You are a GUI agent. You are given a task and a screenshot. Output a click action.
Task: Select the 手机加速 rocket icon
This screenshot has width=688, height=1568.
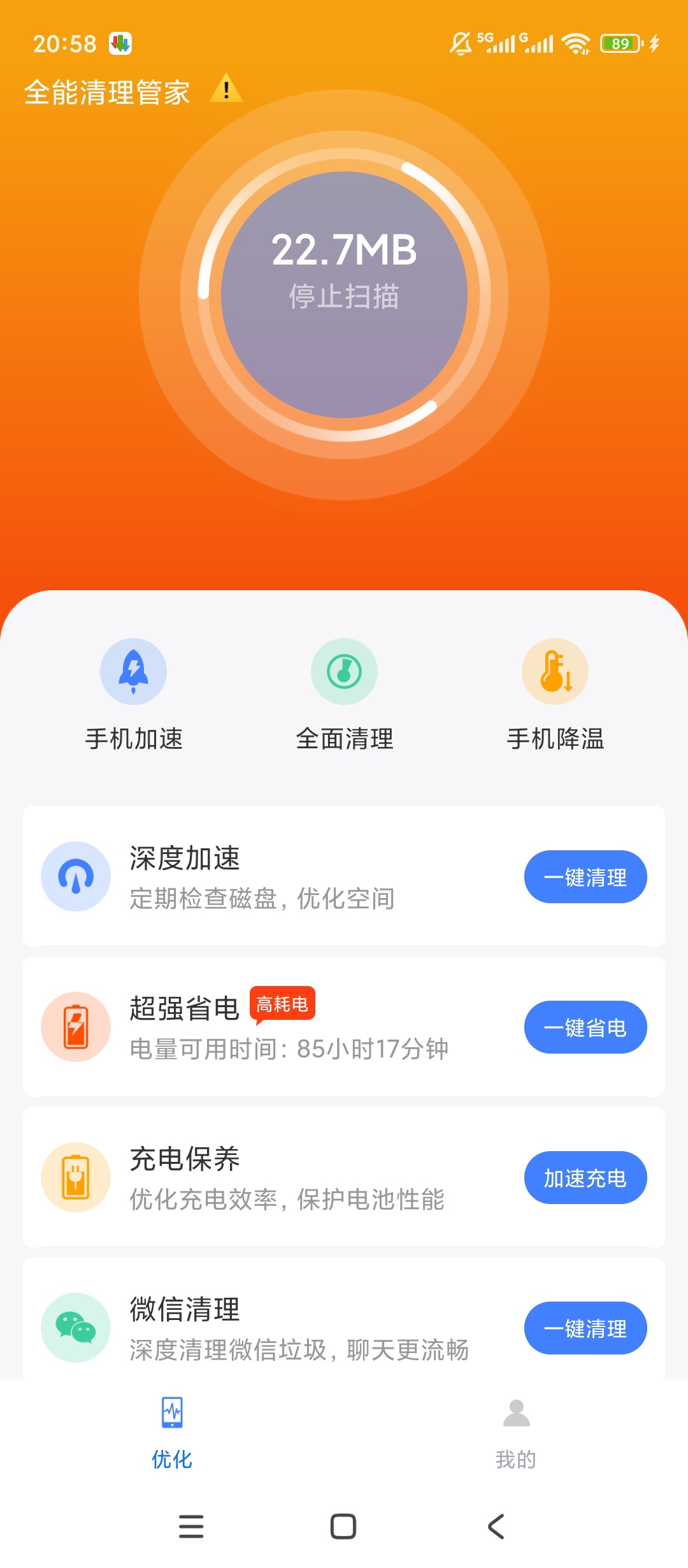pyautogui.click(x=133, y=671)
